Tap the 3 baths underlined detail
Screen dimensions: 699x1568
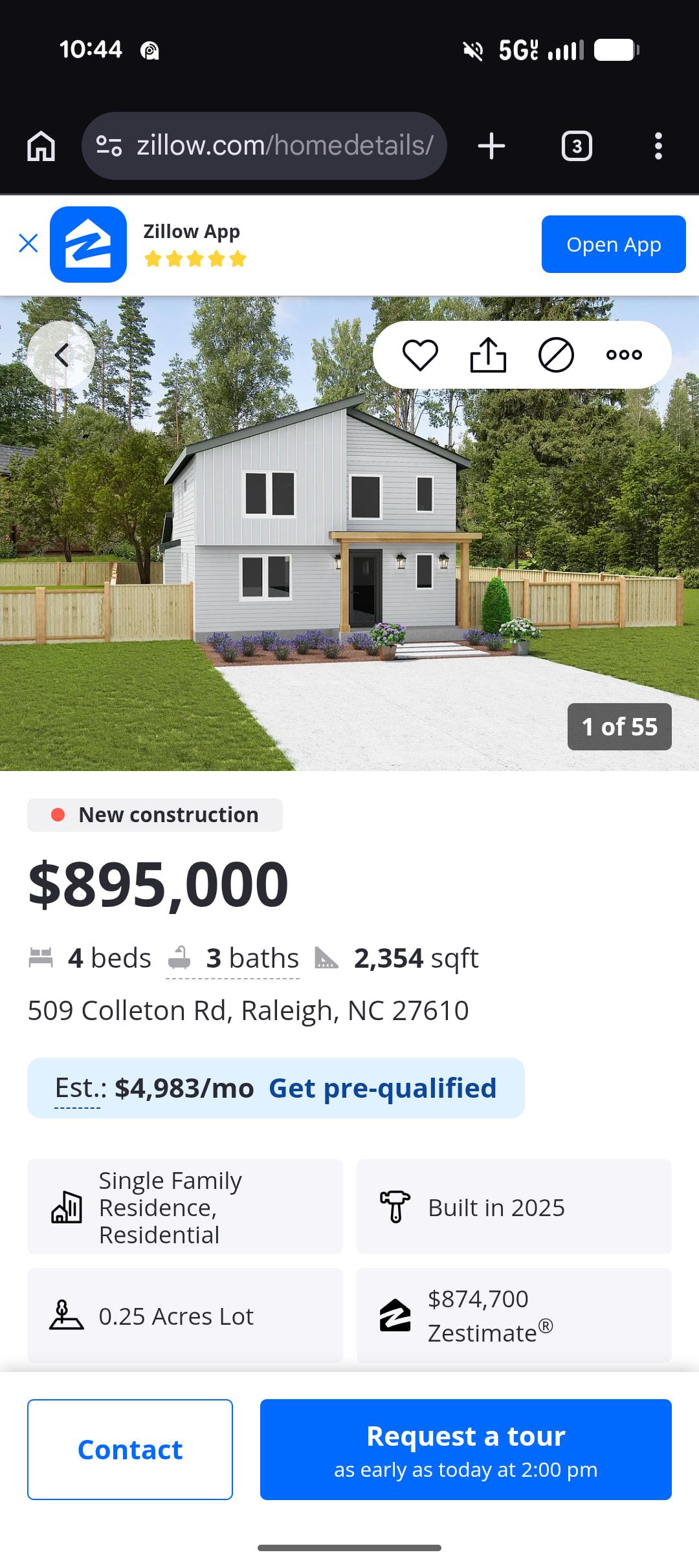[x=233, y=959]
